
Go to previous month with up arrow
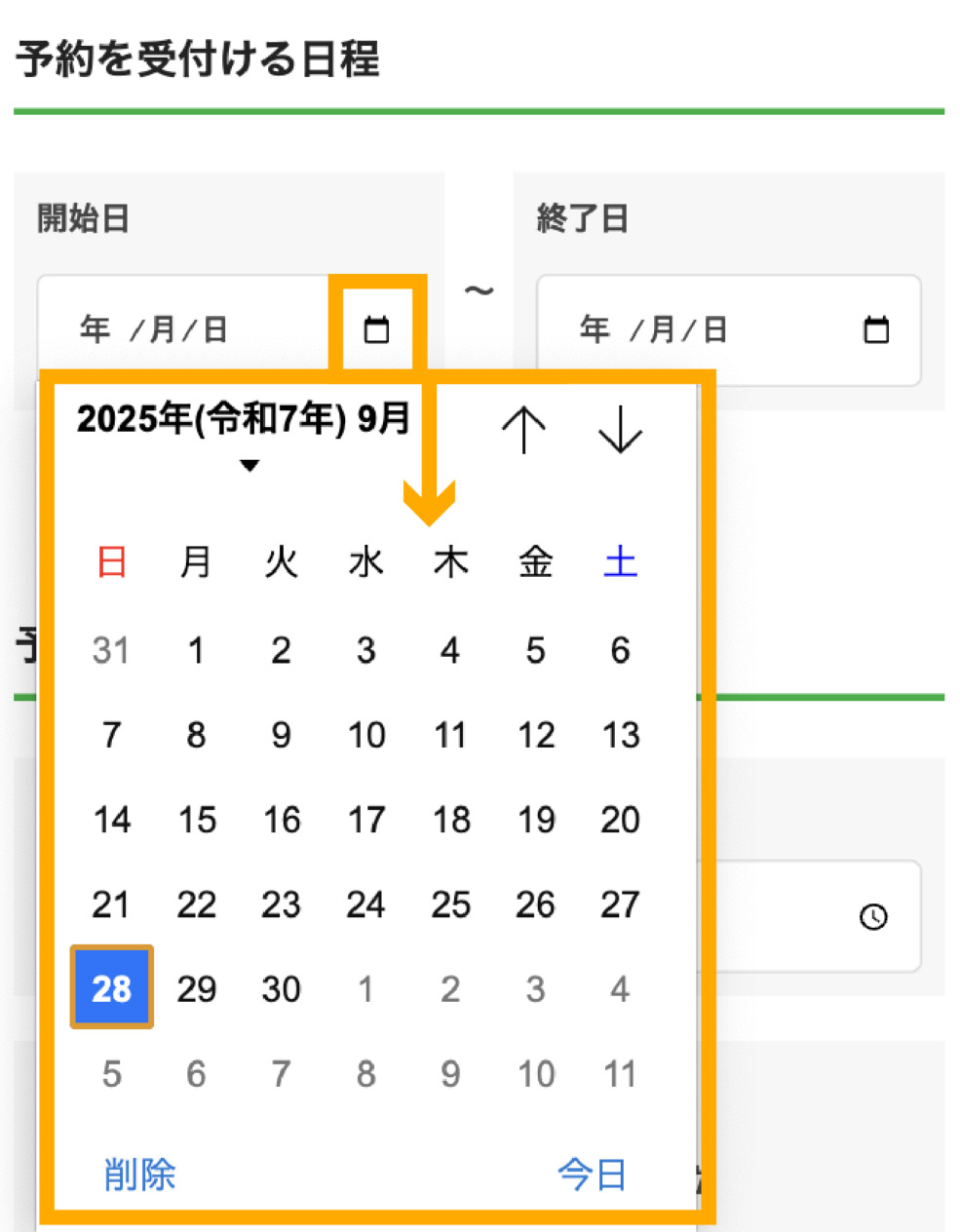523,430
